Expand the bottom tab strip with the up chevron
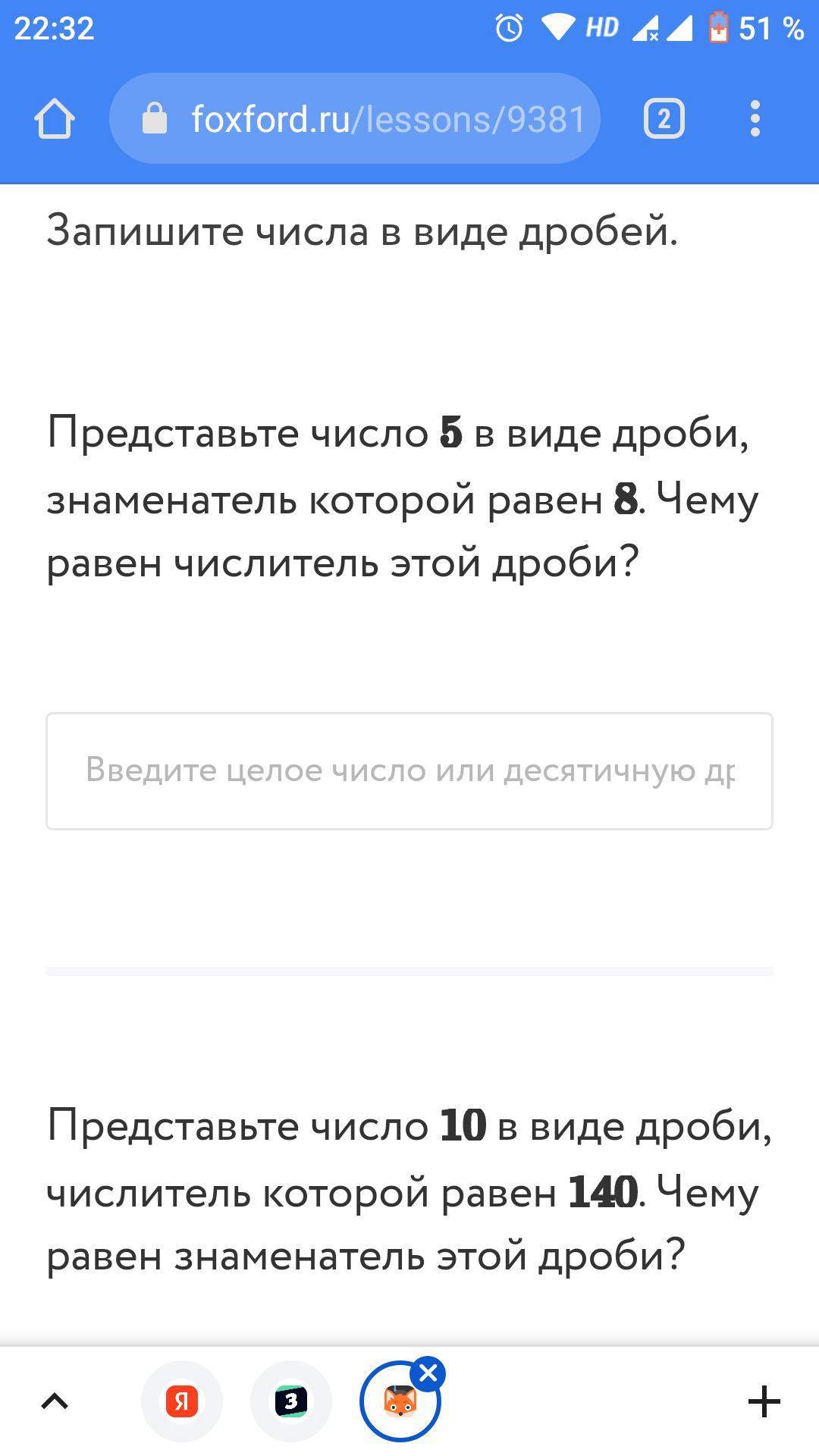This screenshot has height=1456, width=819. click(x=55, y=1401)
